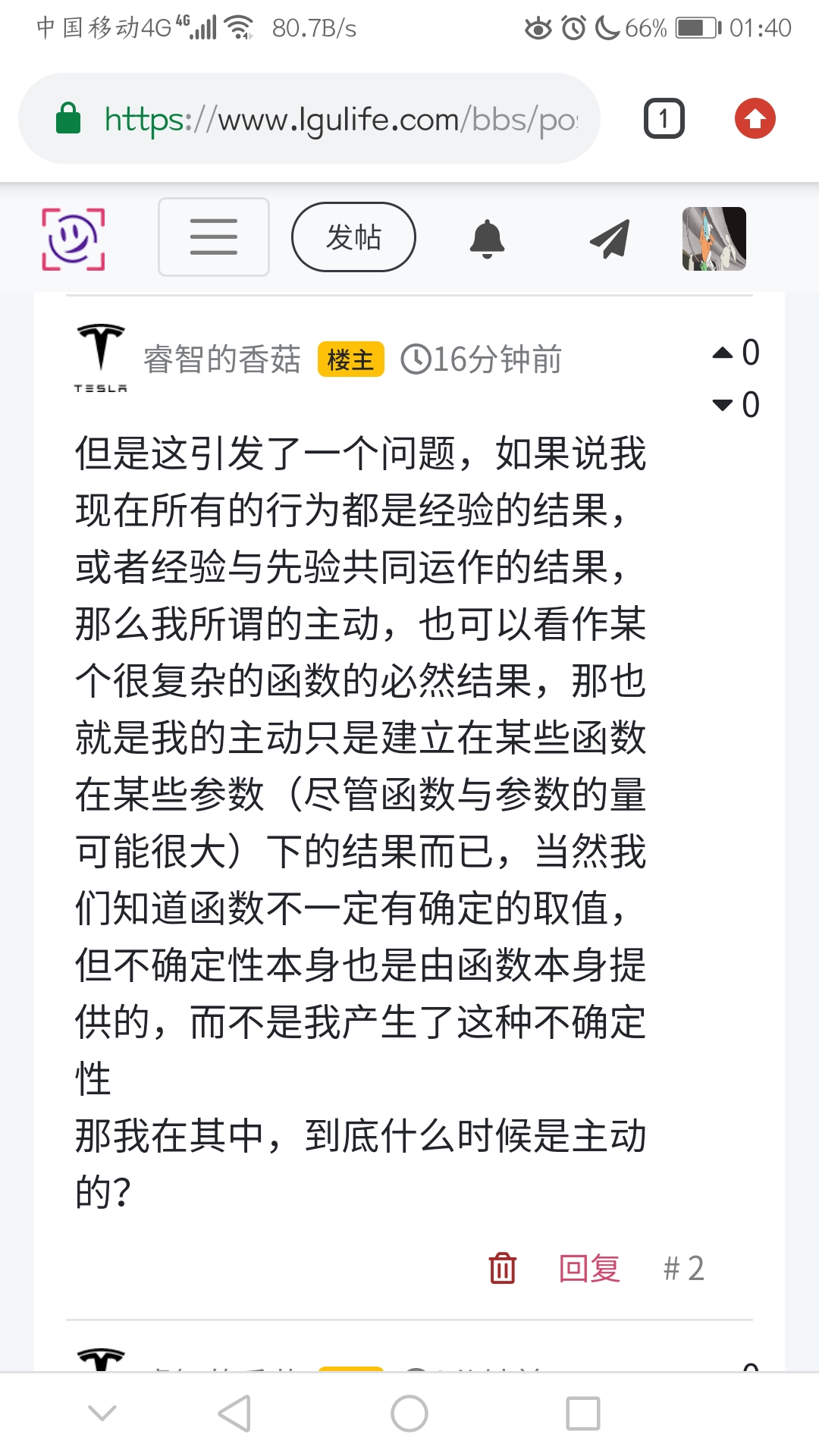The height and width of the screenshot is (1456, 819).
Task: Downvote post #2
Action: click(723, 405)
